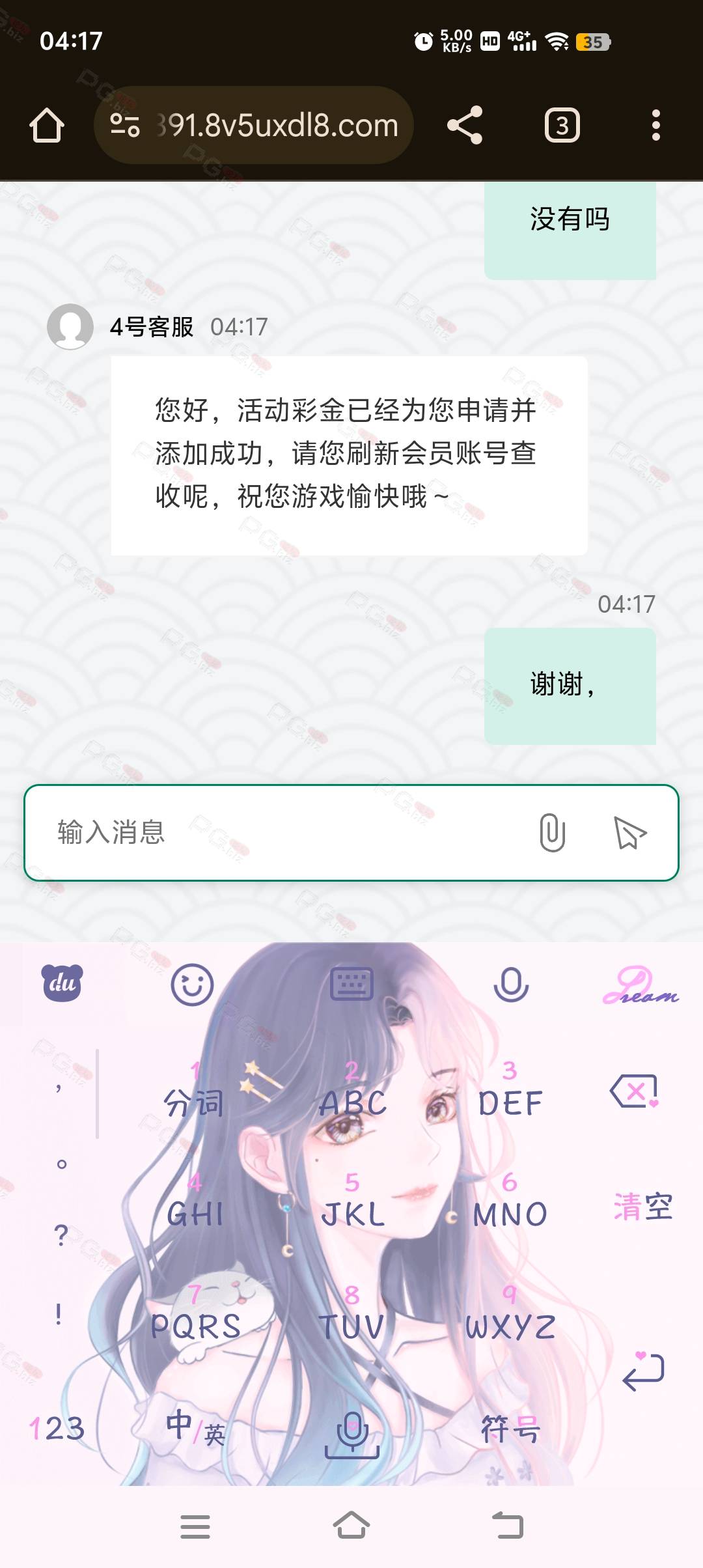Open the du input method menu
Viewport: 703px width, 1568px height.
click(x=62, y=983)
